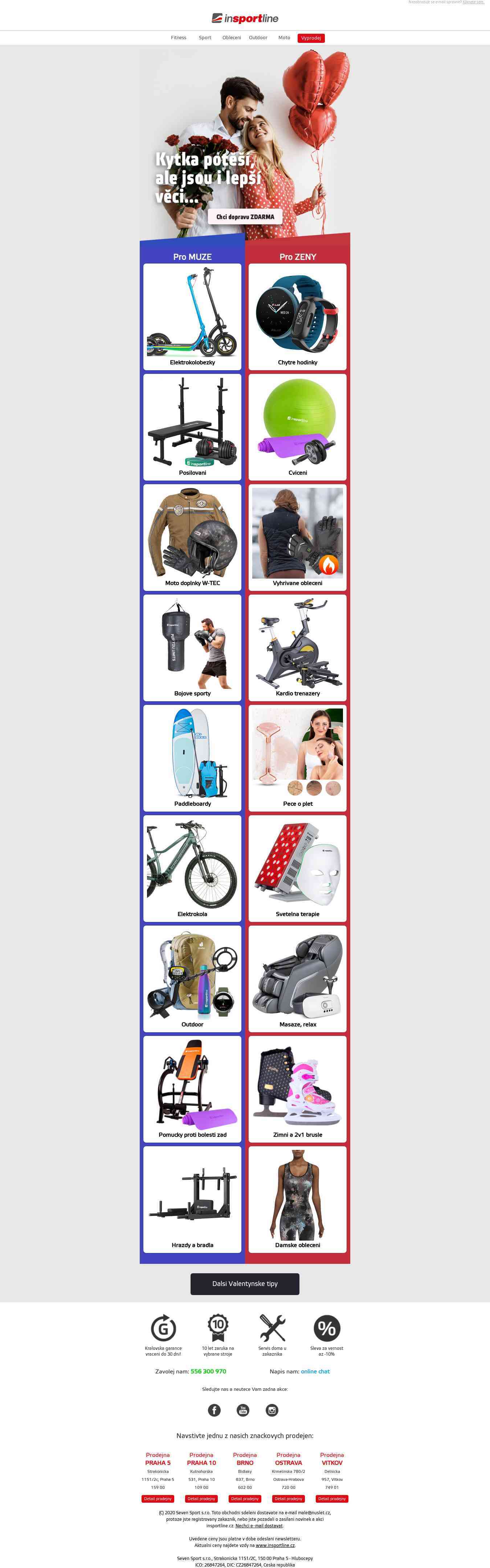Tap the Dalsi Valentynske tipy button

(x=245, y=1284)
